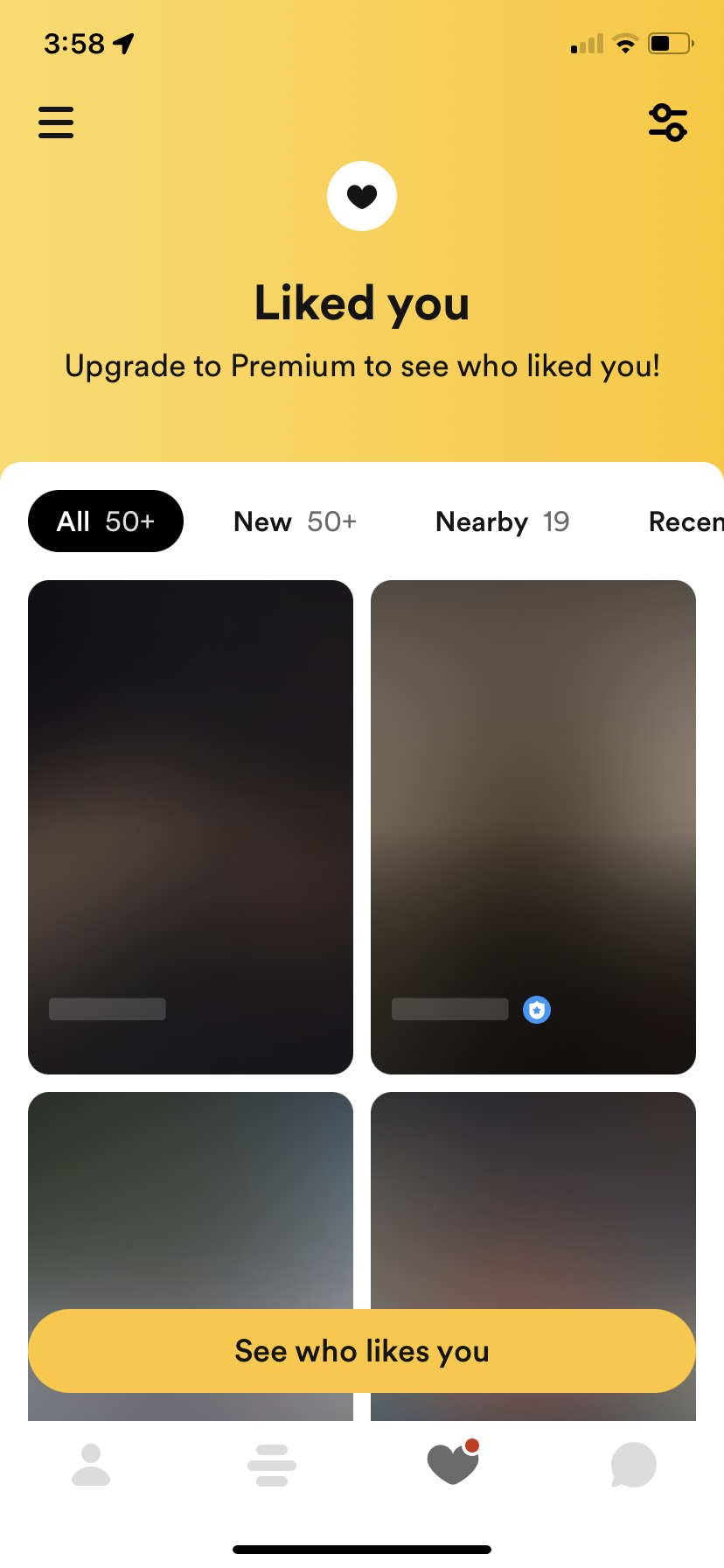Go to the profile tab
Screen dimensions: 724x1568
(x=91, y=1465)
